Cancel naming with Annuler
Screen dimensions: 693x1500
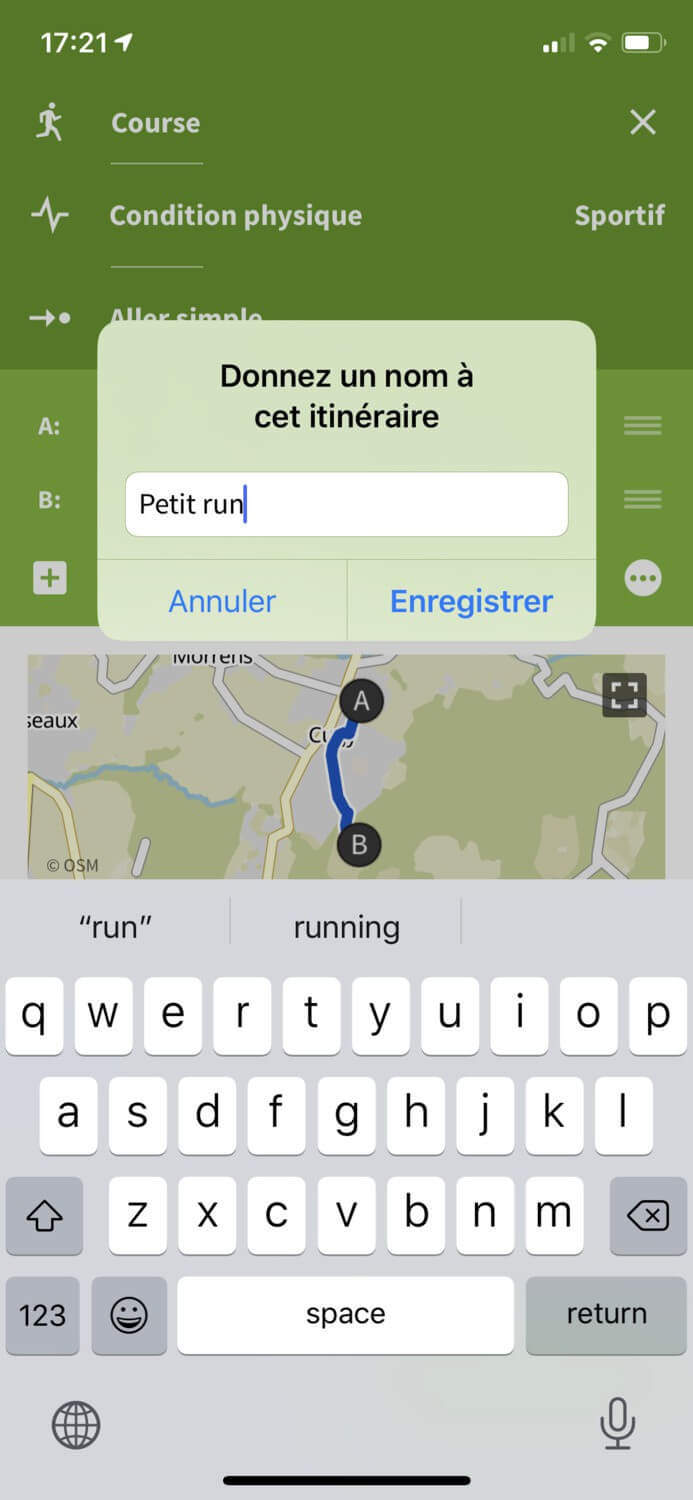222,601
